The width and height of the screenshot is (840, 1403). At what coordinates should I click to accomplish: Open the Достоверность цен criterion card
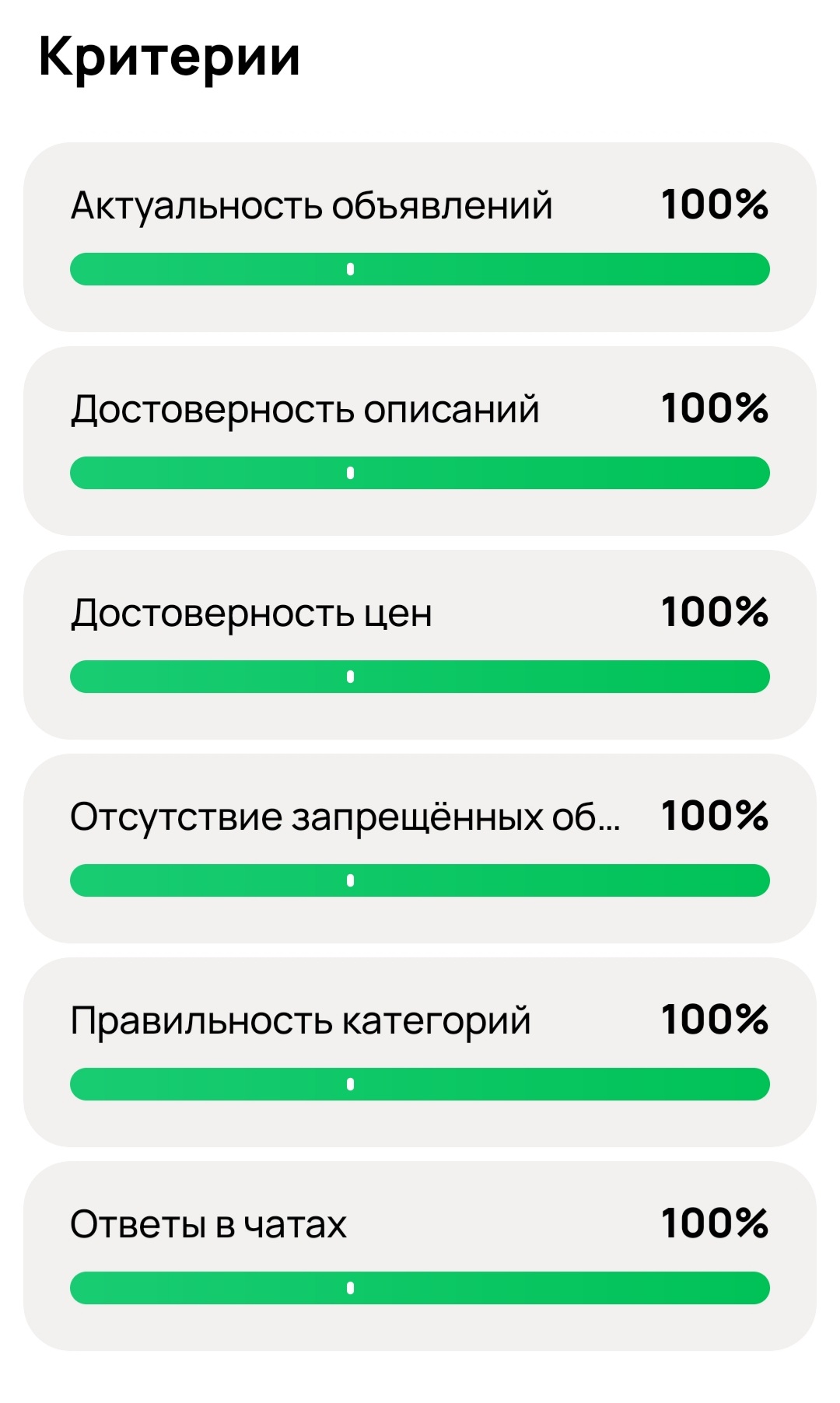tap(420, 645)
